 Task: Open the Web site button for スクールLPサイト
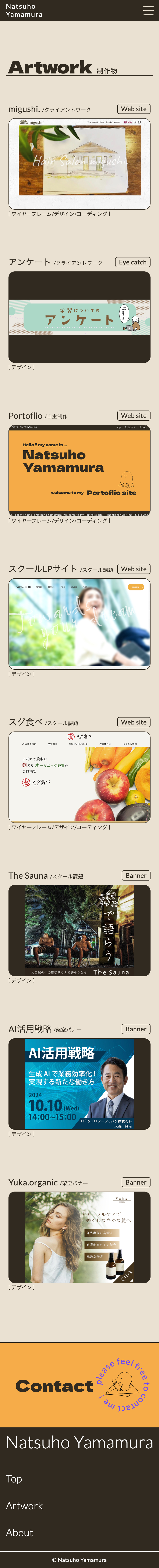[133, 569]
